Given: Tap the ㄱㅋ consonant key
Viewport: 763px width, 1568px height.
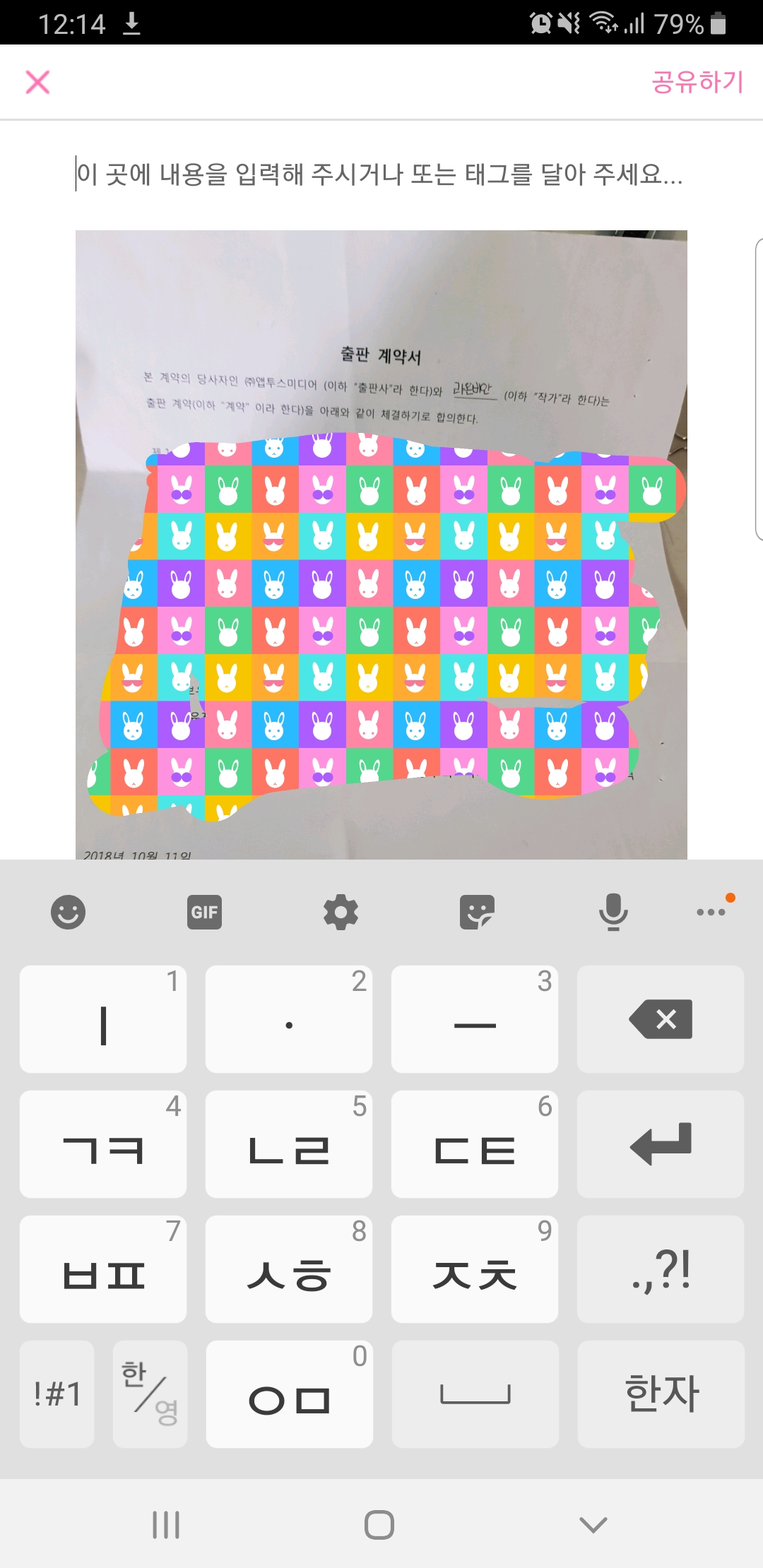Looking at the screenshot, I should (x=103, y=1144).
